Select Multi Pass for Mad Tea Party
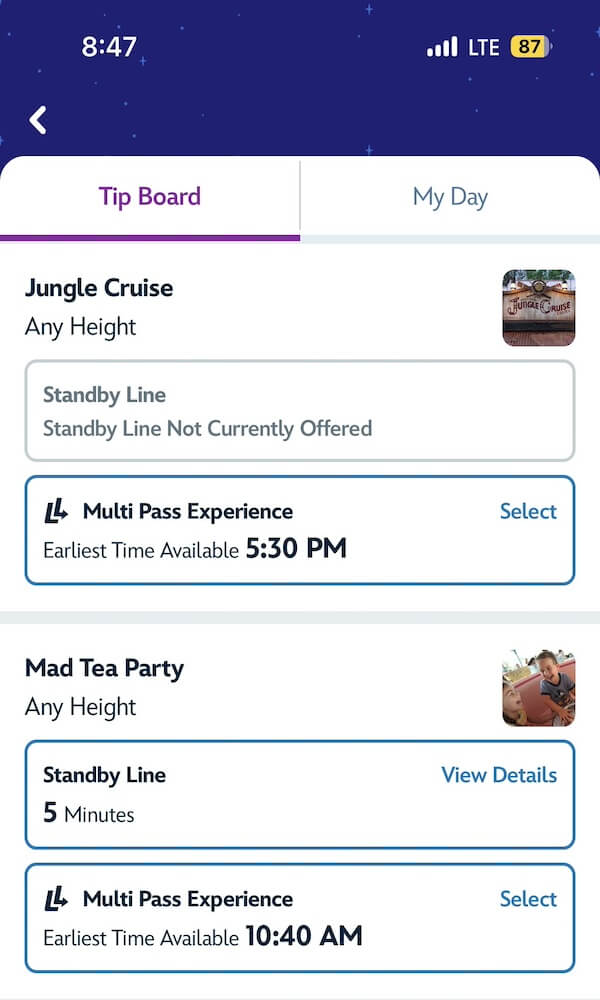The width and height of the screenshot is (600, 1000). click(528, 899)
